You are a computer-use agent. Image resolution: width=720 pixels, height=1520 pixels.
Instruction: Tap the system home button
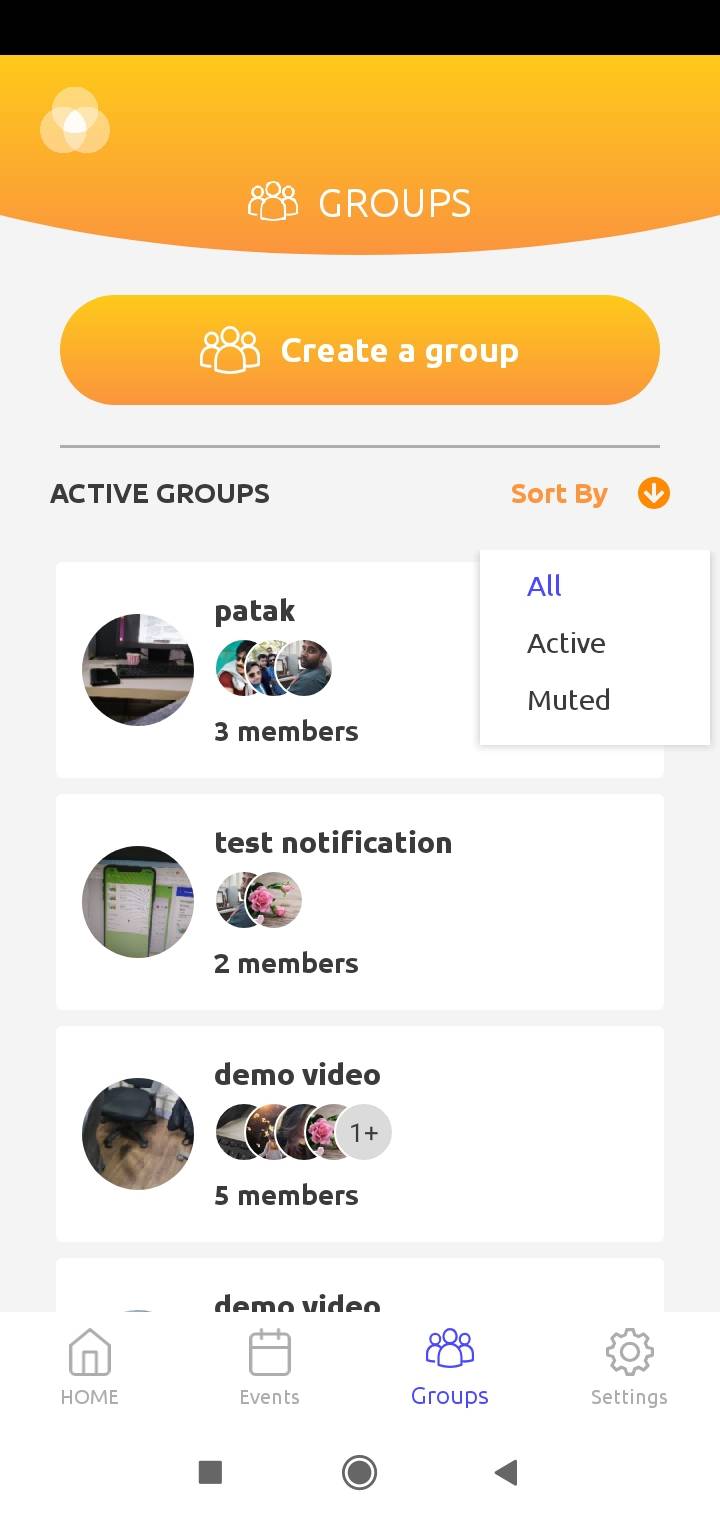click(x=359, y=1472)
